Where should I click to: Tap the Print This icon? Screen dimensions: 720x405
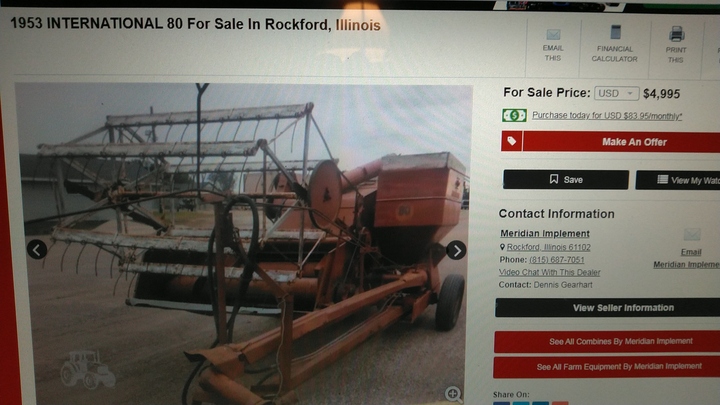675,45
